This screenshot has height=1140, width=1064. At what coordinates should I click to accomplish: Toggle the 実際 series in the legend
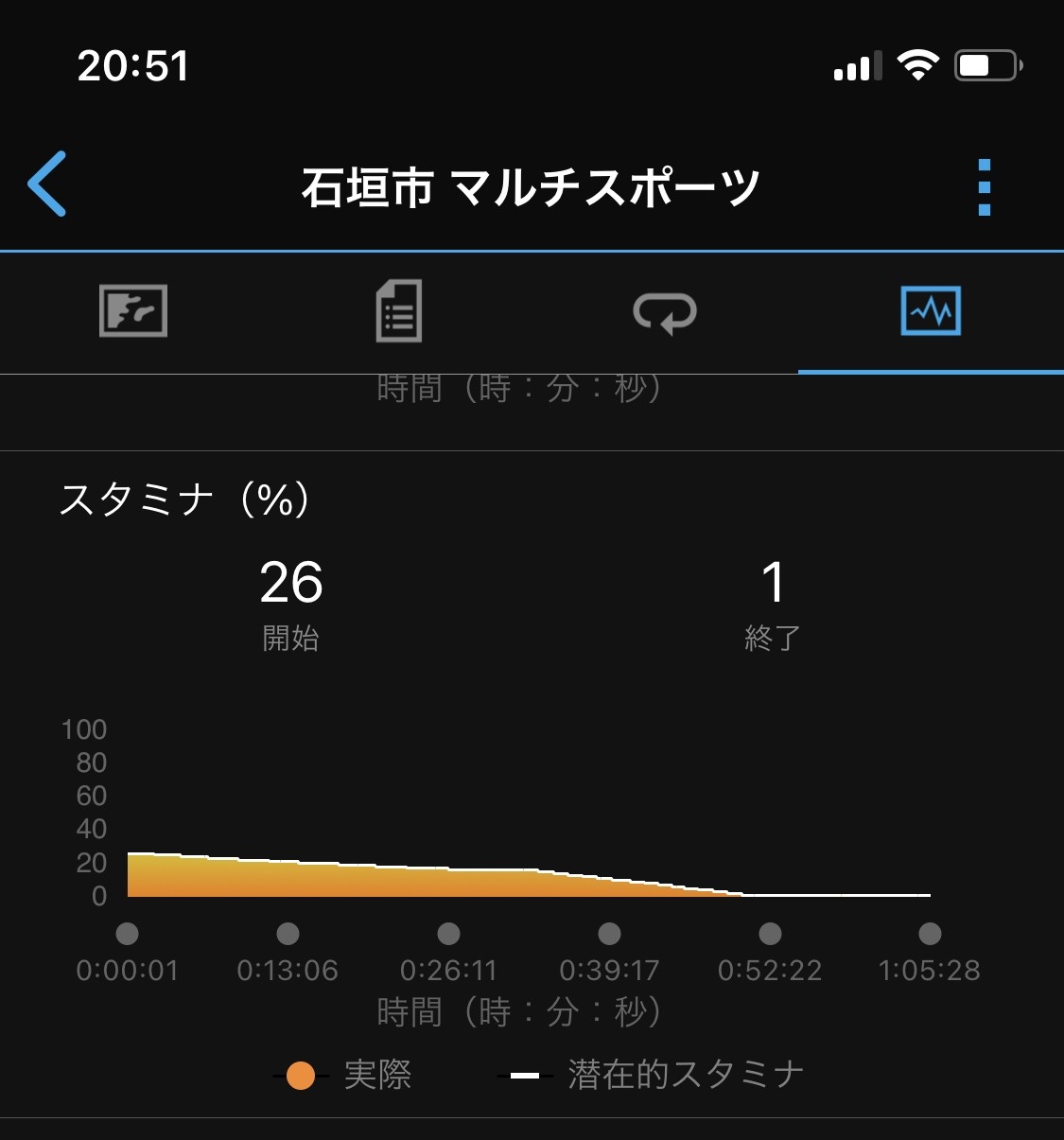344,1075
